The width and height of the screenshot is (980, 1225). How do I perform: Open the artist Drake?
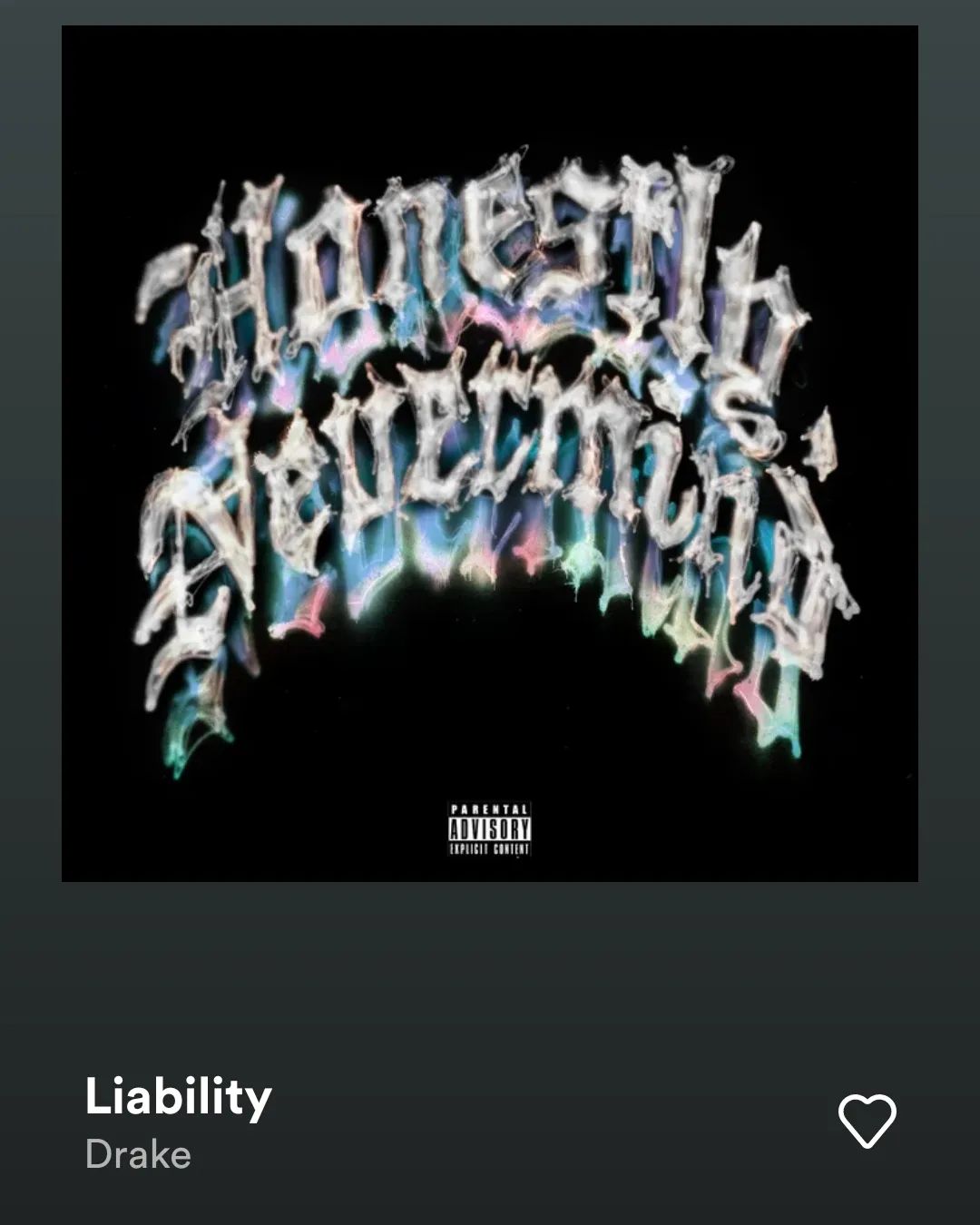pos(138,1155)
